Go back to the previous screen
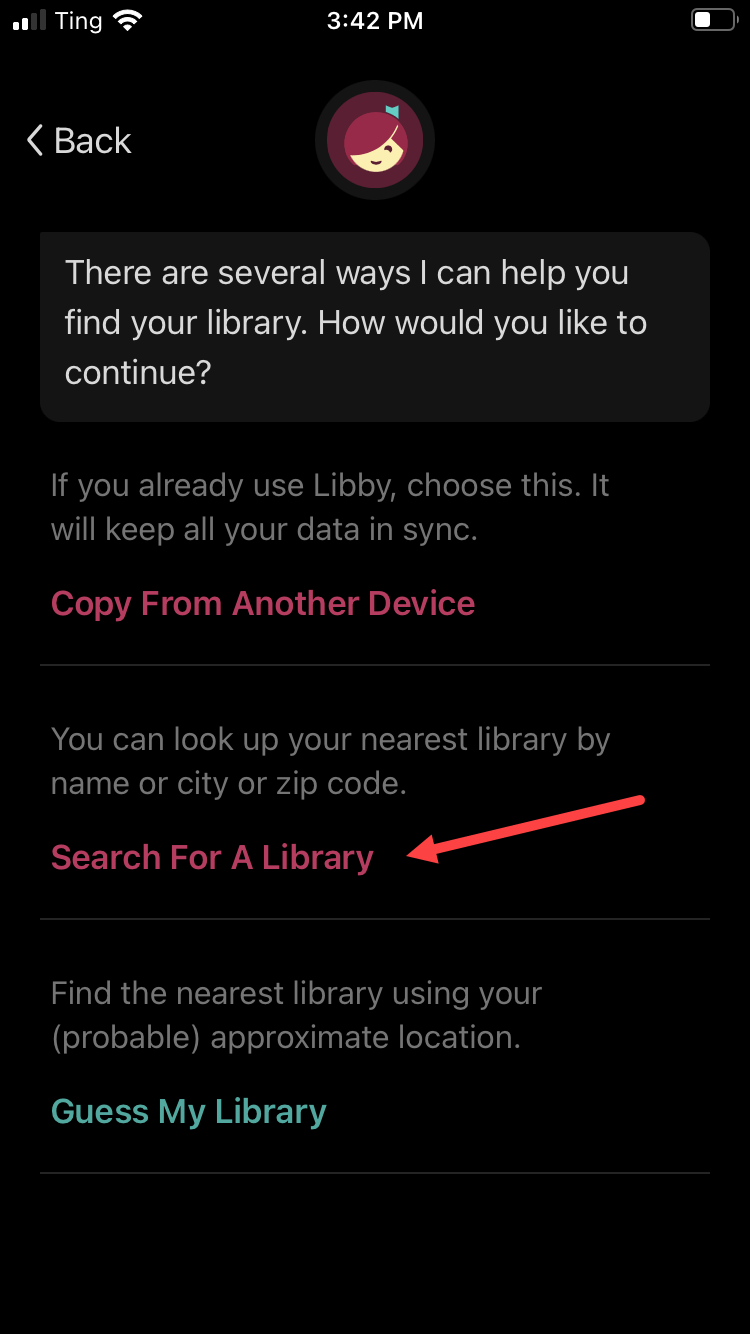This screenshot has height=1334, width=750. pyautogui.click(x=79, y=141)
